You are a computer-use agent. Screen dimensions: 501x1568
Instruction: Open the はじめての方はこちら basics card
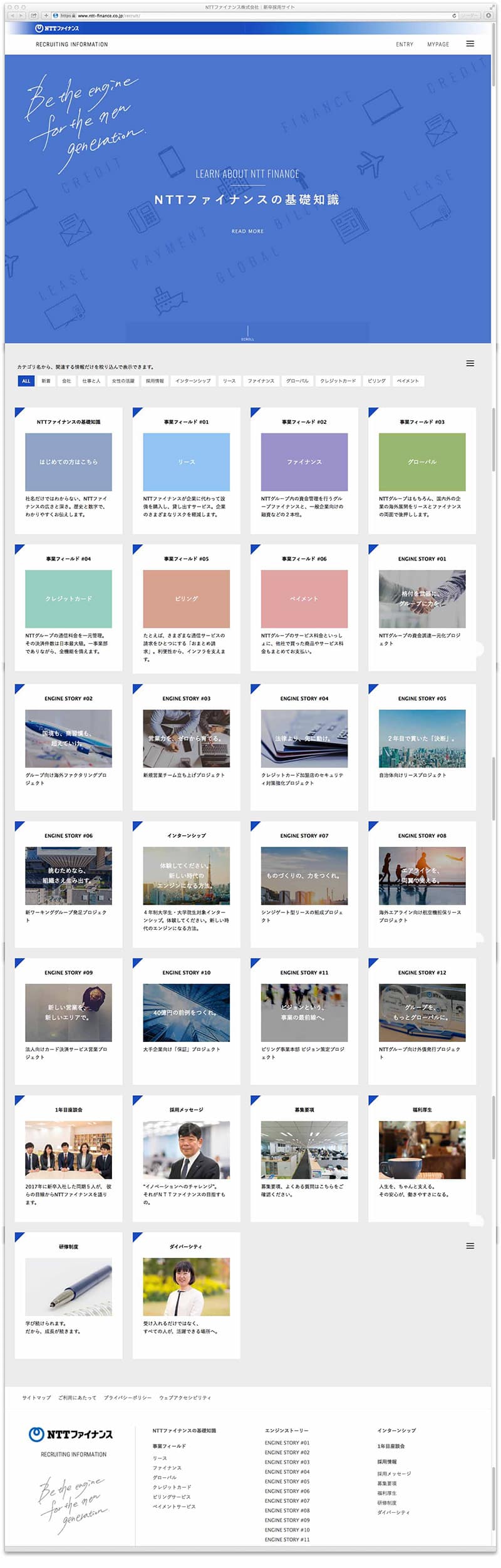click(68, 462)
